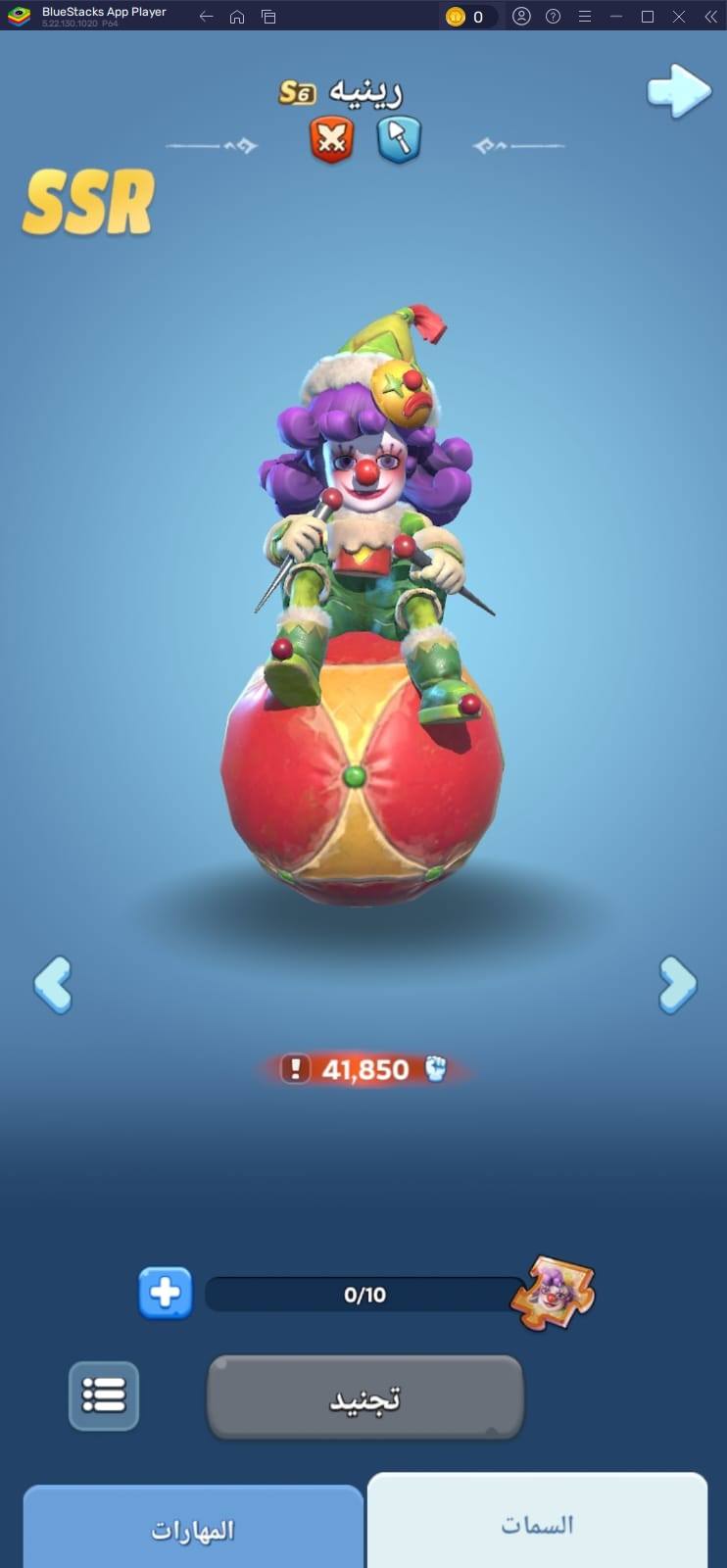Go back using BlueStacks back arrow
The image size is (727, 1568).
[206, 17]
